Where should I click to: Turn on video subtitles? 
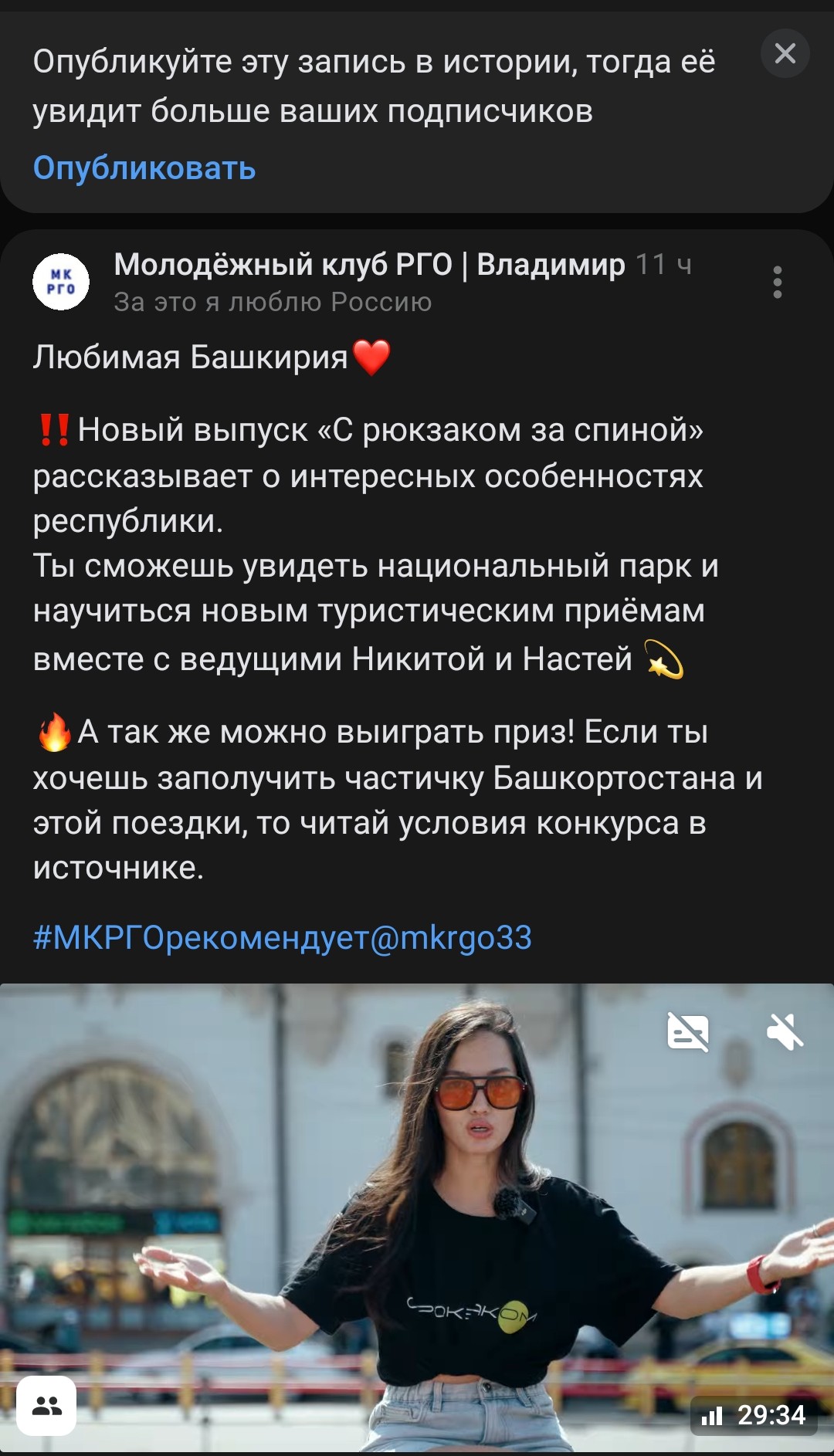687,1031
